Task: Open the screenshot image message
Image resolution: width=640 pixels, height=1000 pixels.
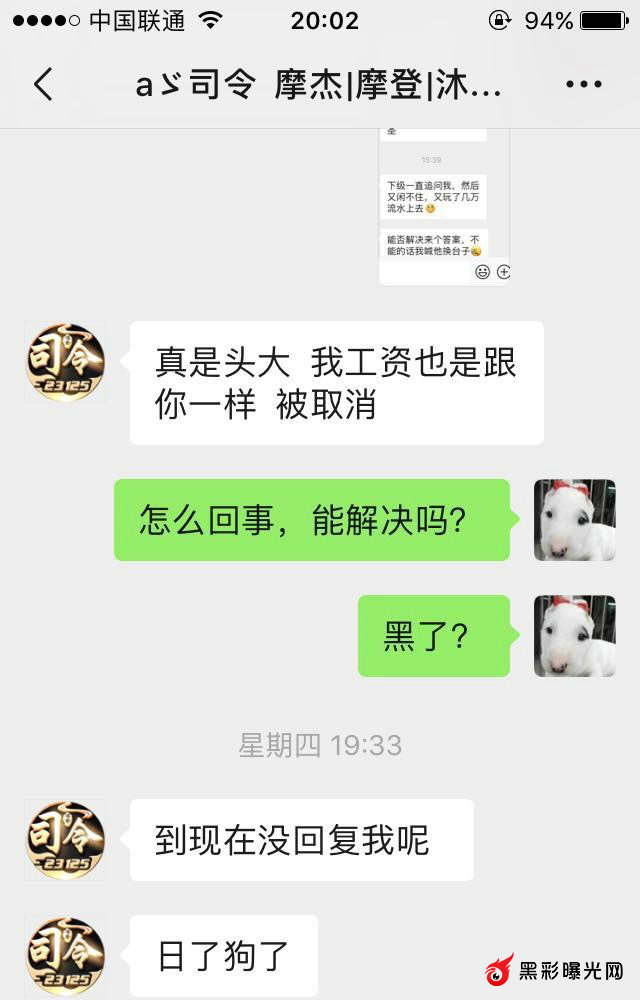Action: (444, 207)
